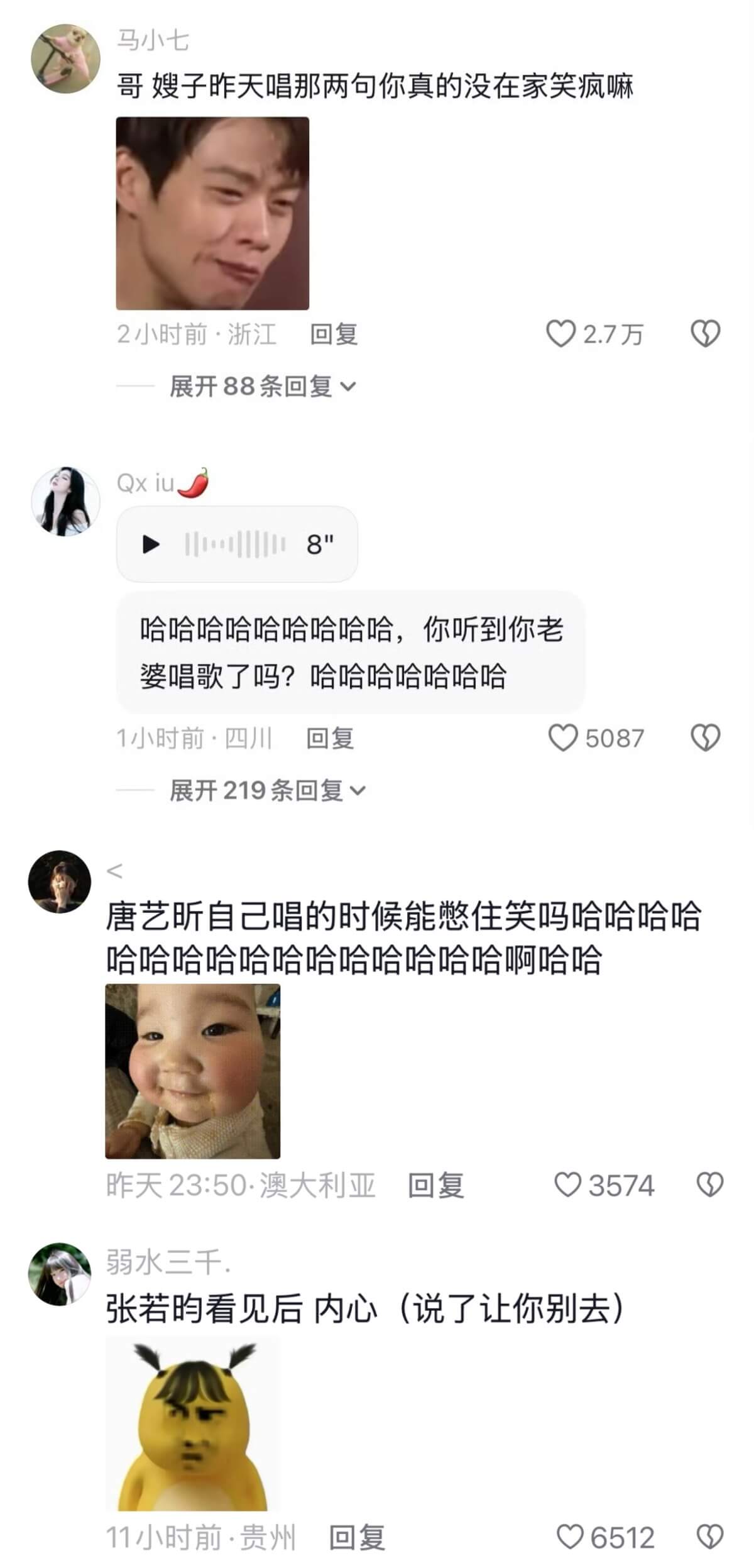The height and width of the screenshot is (1568, 754).
Task: Dislike 马小七's comment
Action: [705, 334]
